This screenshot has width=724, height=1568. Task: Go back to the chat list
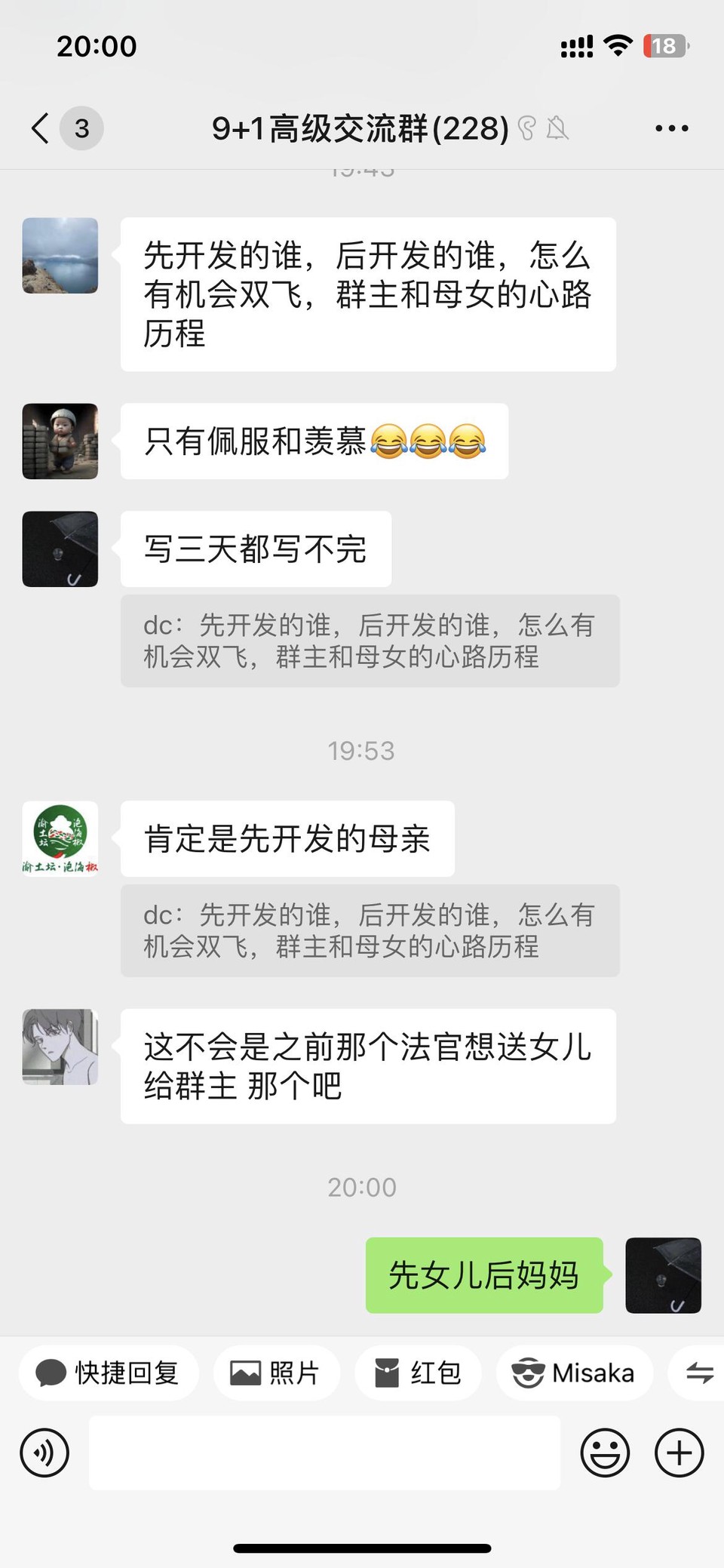pos(41,128)
